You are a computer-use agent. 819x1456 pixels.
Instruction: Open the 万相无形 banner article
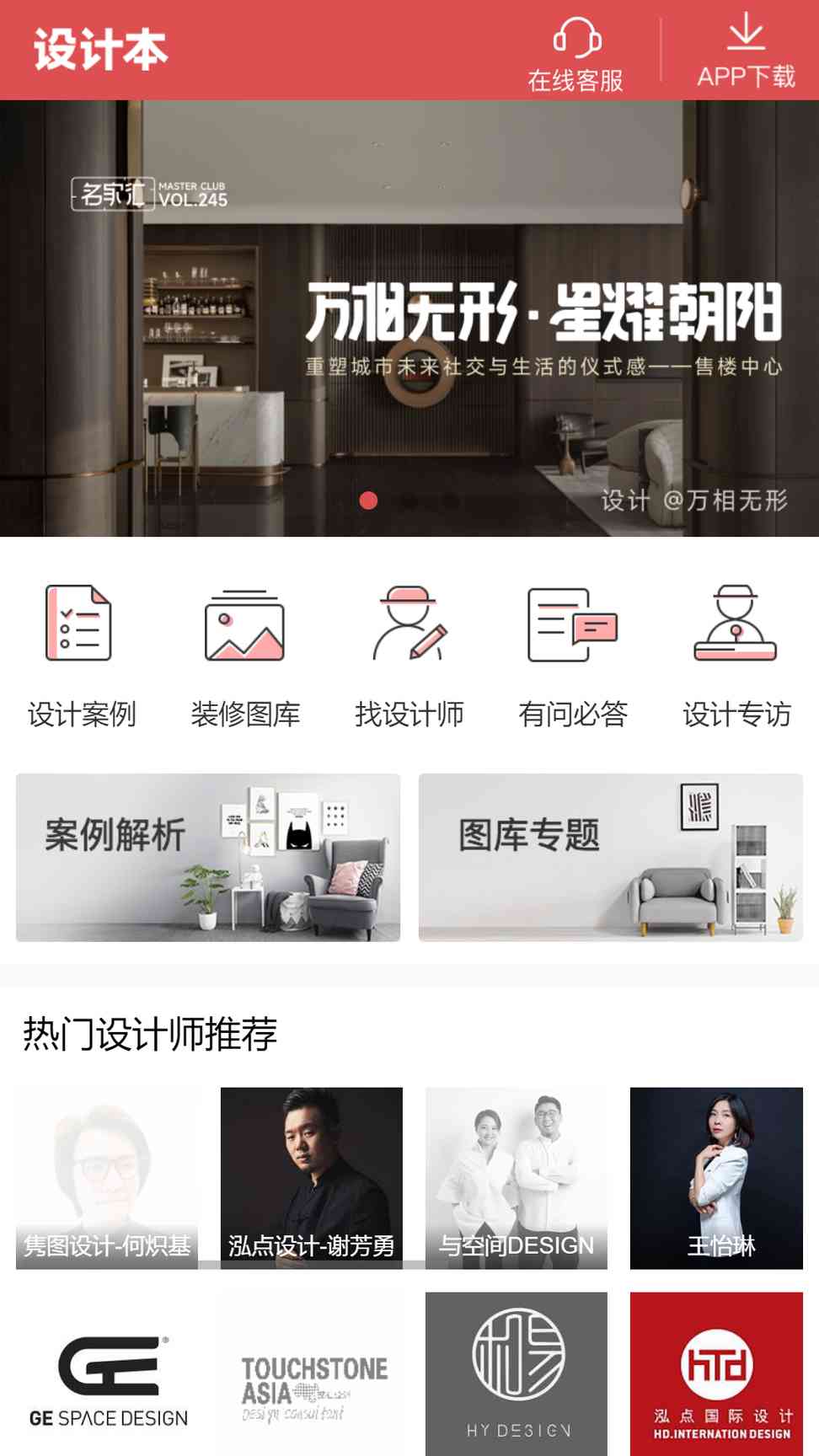[x=409, y=318]
